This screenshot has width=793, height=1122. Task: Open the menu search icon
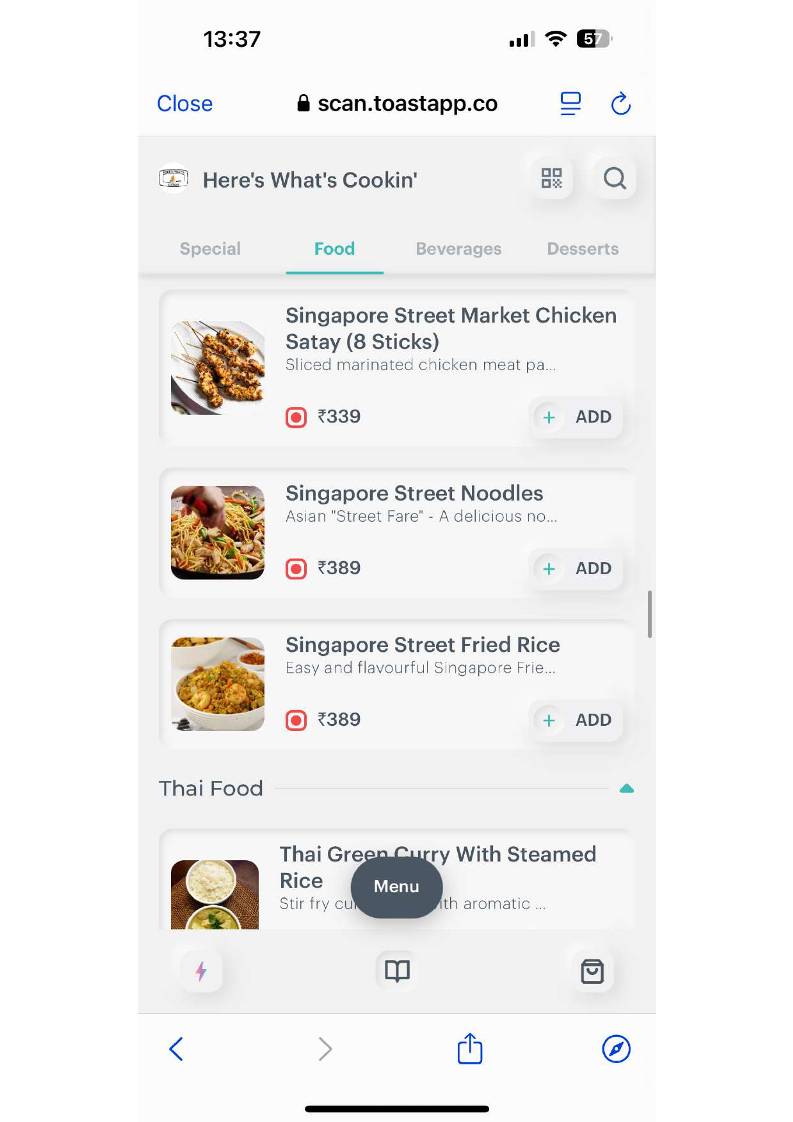(615, 178)
